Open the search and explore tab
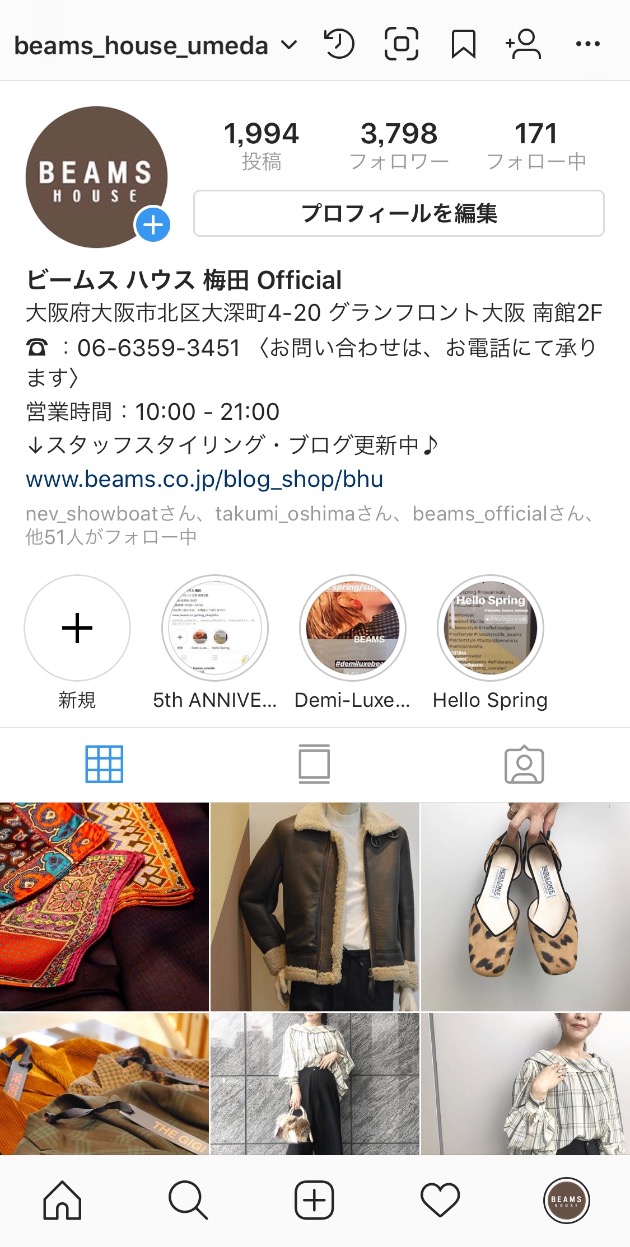This screenshot has height=1247, width=630. [x=188, y=1200]
